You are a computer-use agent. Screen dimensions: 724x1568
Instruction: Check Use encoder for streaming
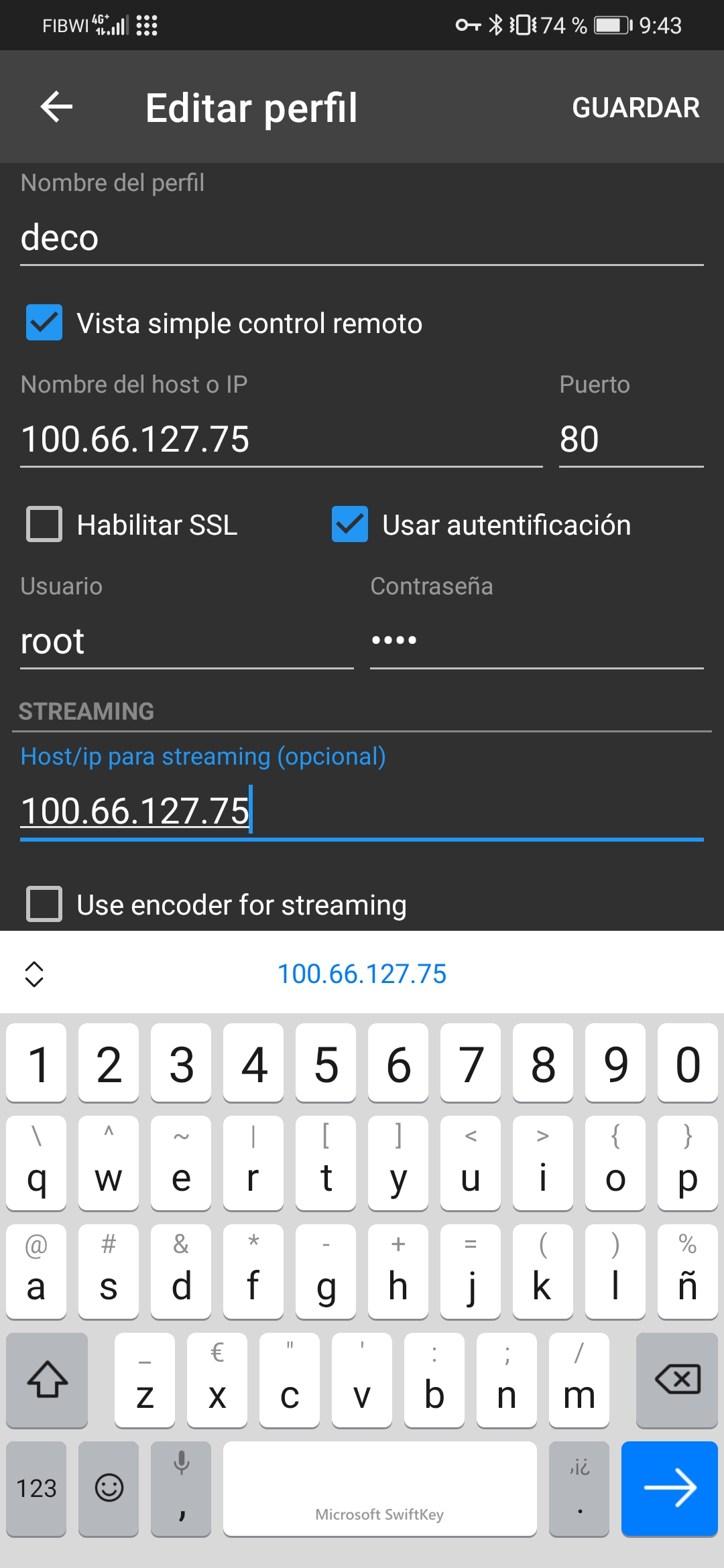point(44,905)
